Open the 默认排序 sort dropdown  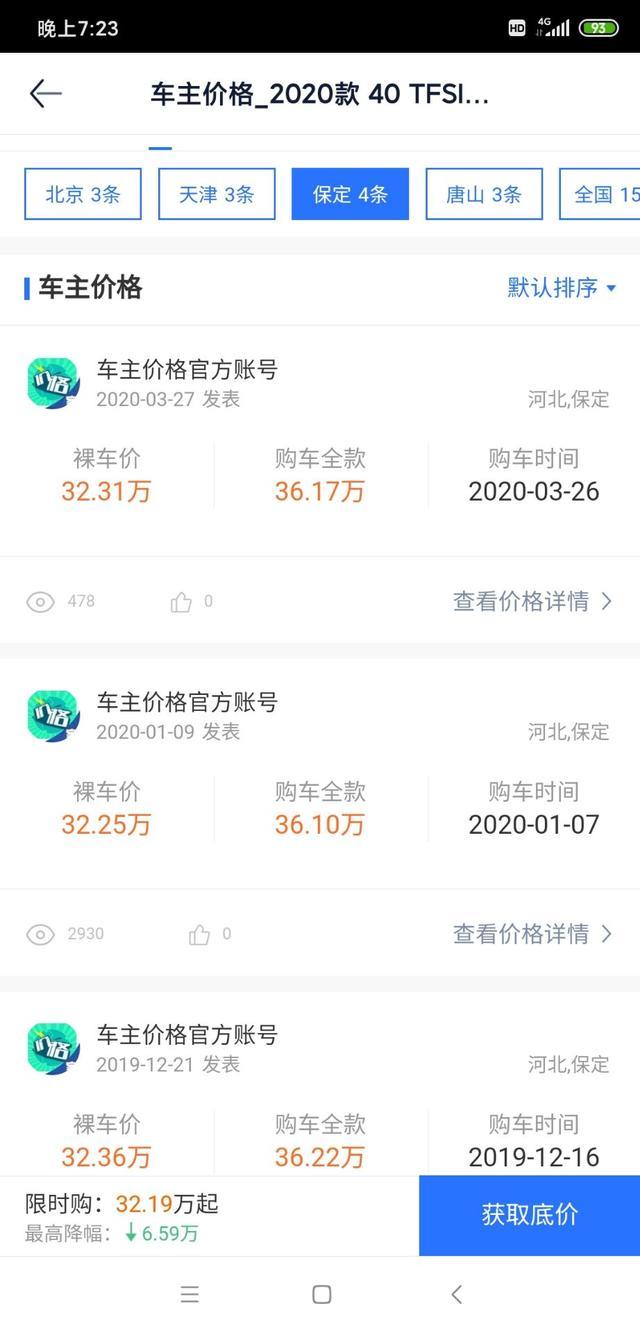[562, 288]
